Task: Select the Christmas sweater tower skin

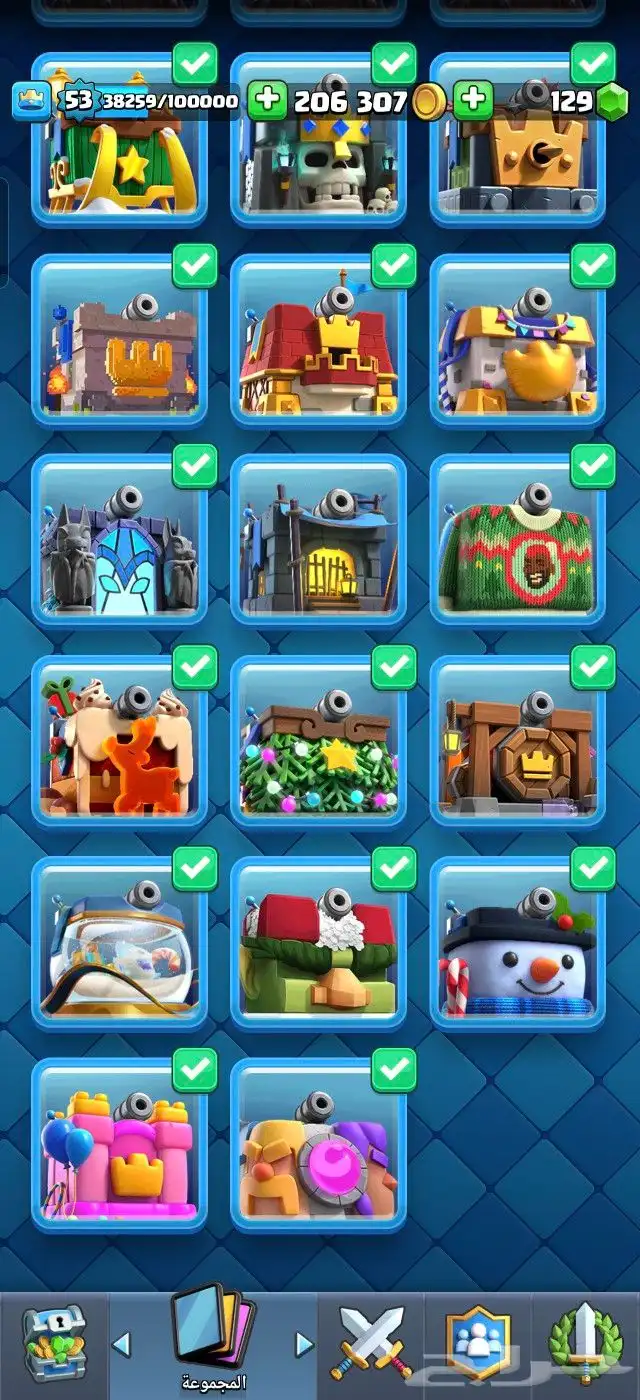Action: pos(517,540)
